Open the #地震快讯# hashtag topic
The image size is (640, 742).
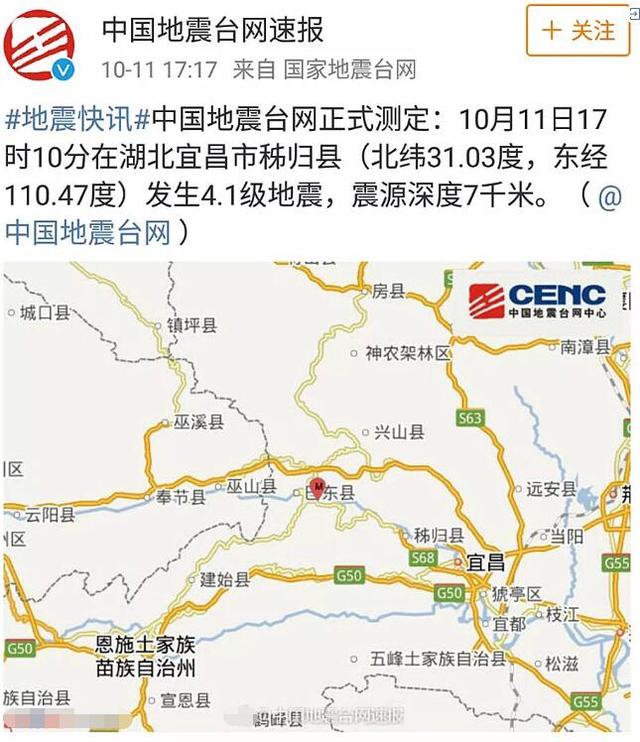76,119
